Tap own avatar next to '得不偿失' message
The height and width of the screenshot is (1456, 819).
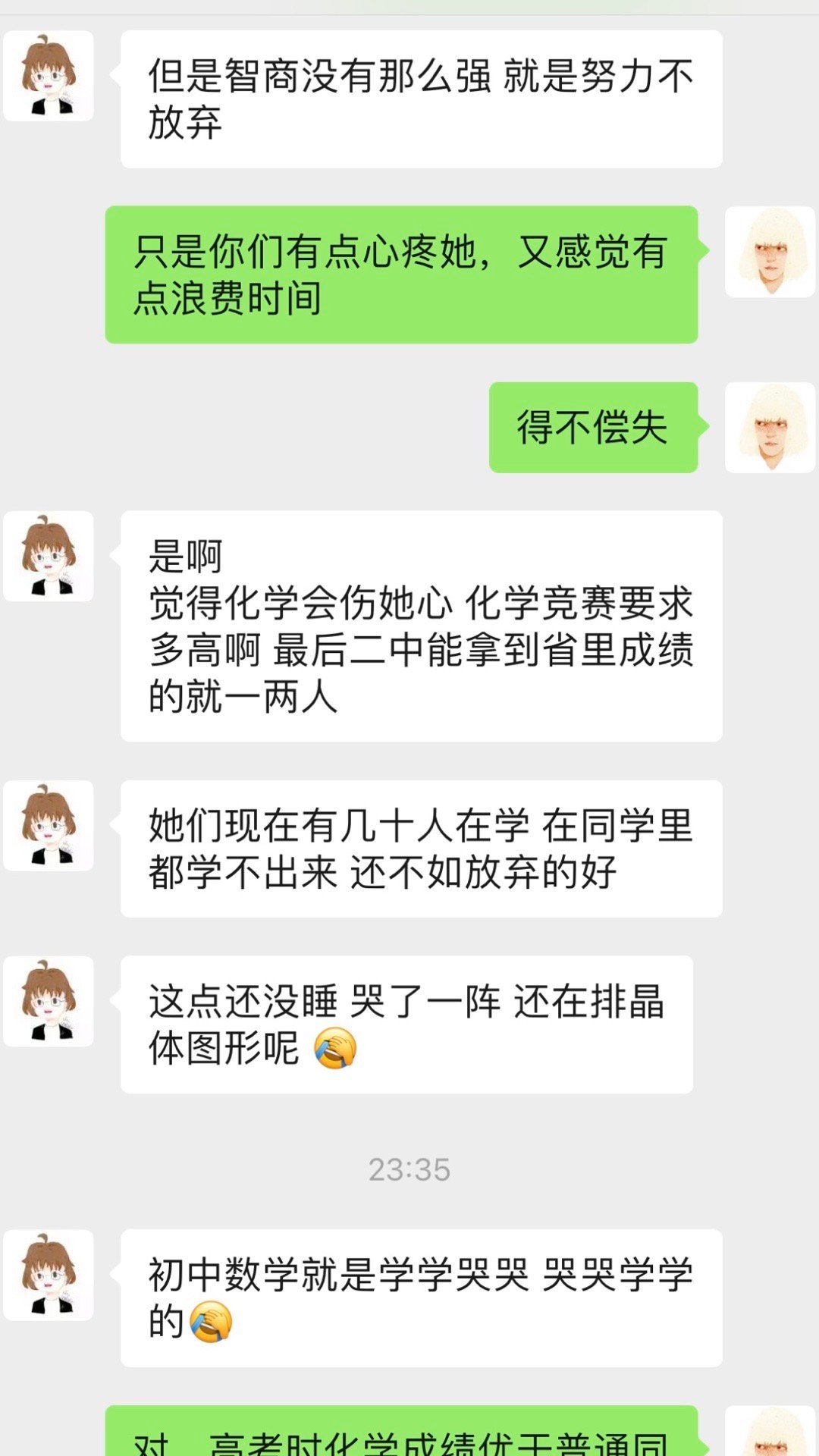770,428
